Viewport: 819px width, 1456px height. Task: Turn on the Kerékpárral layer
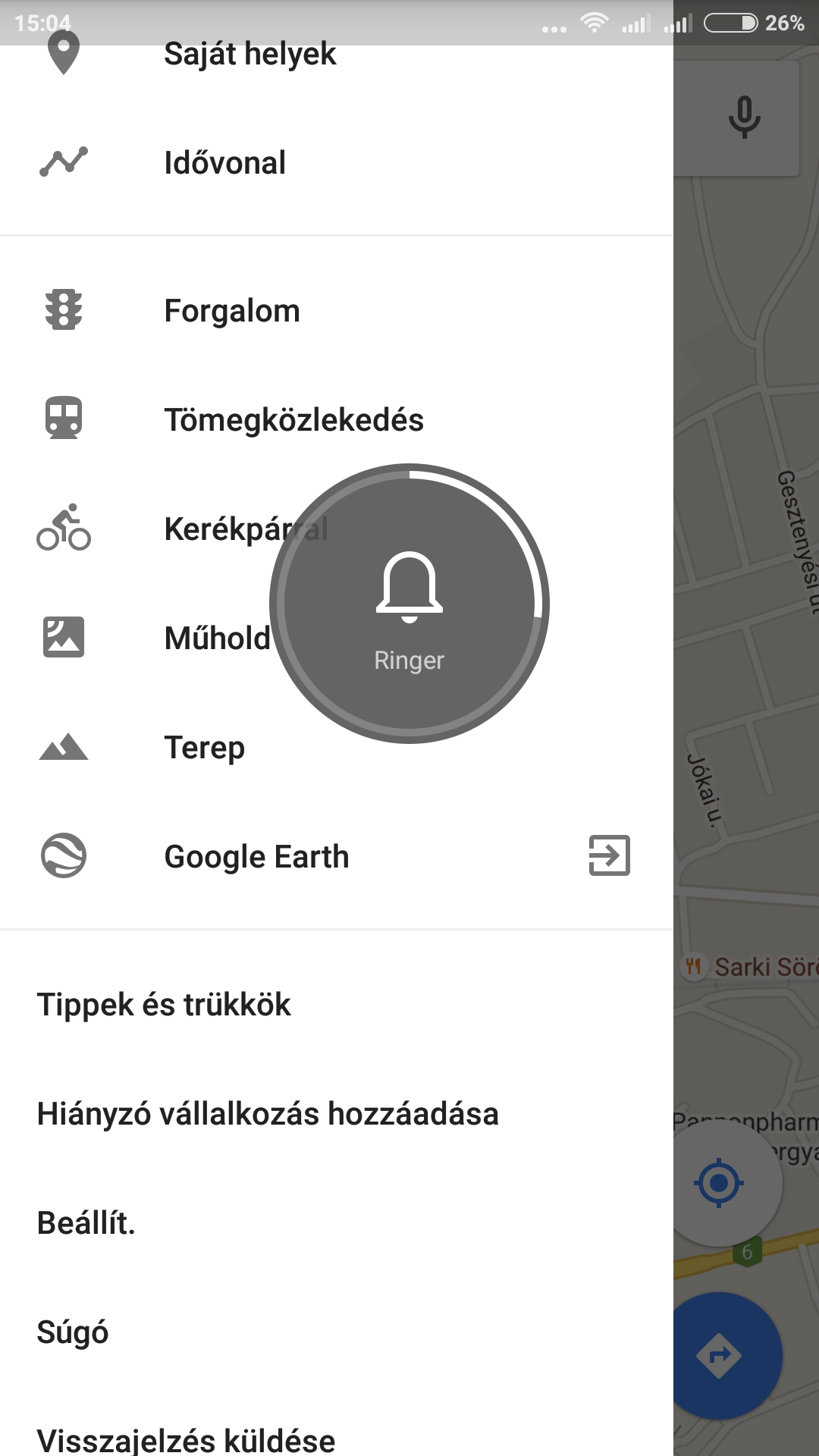[337, 529]
